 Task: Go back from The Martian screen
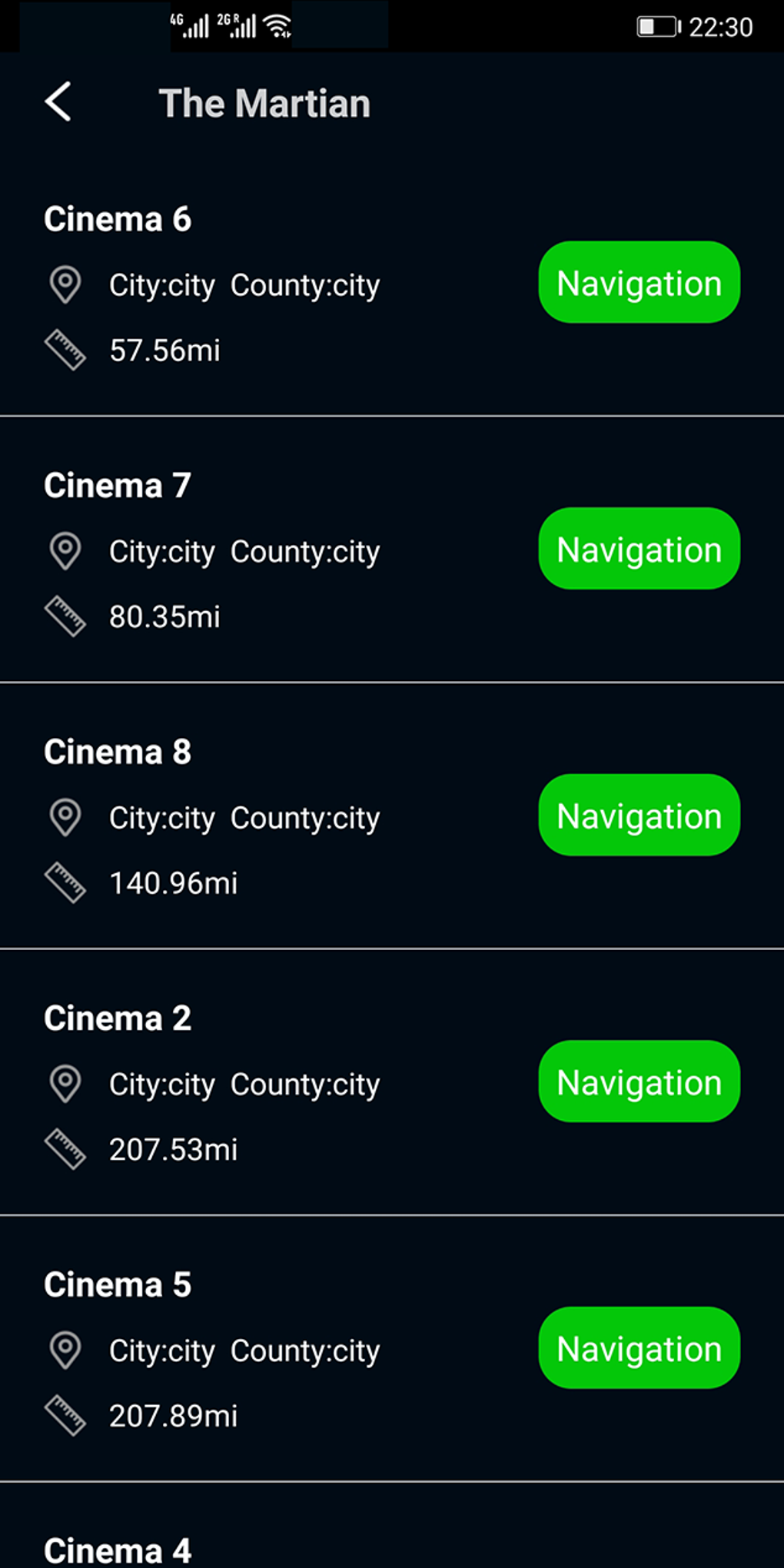coord(58,102)
